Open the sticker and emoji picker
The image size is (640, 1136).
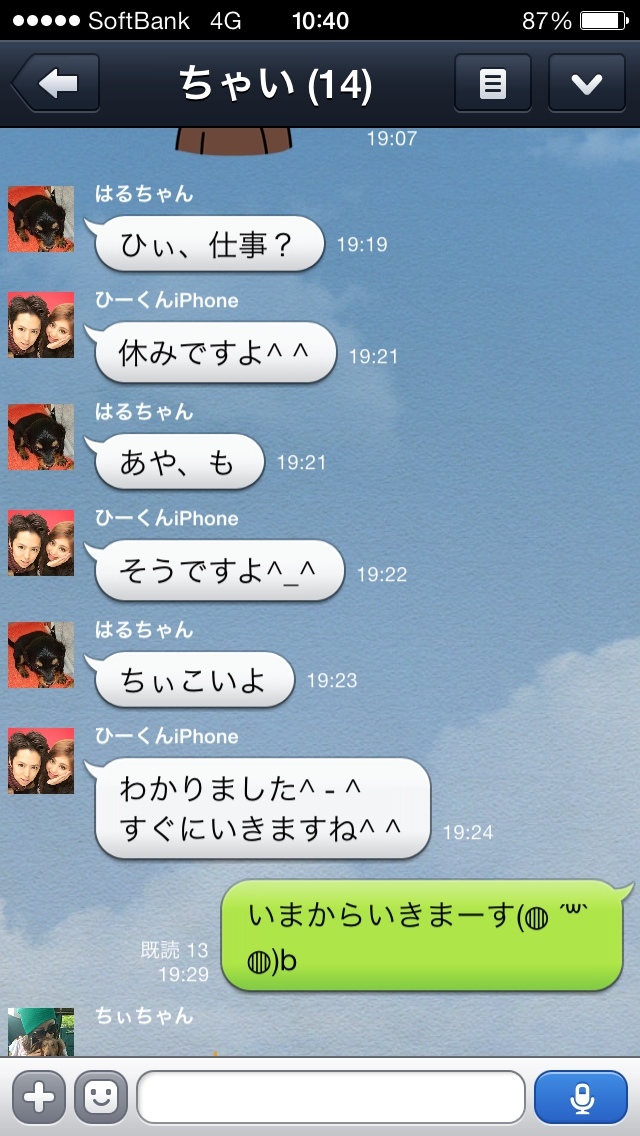click(x=100, y=1097)
